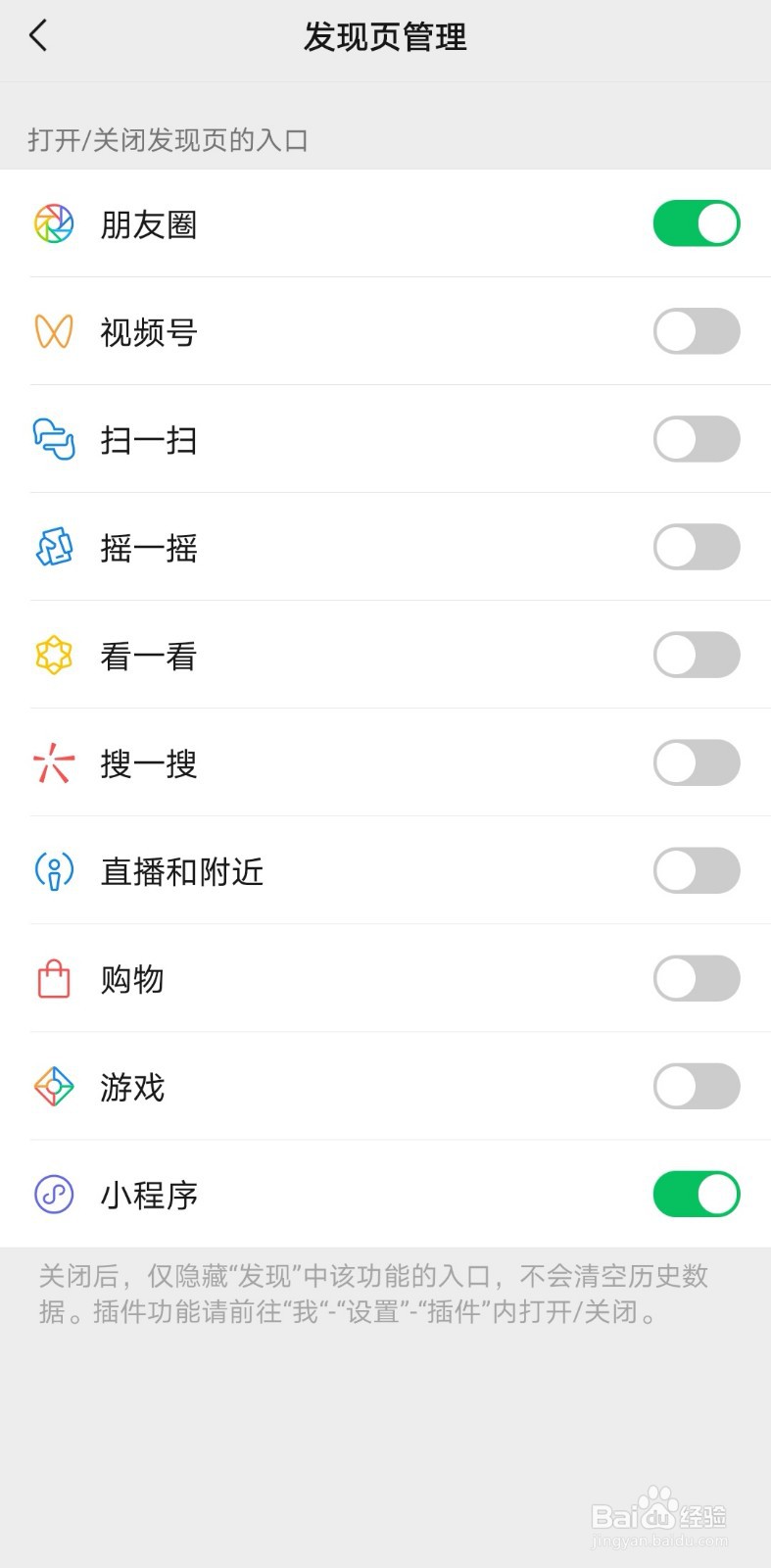Toggle the 游戏 switch on
This screenshot has width=771, height=1568.
[x=697, y=1086]
